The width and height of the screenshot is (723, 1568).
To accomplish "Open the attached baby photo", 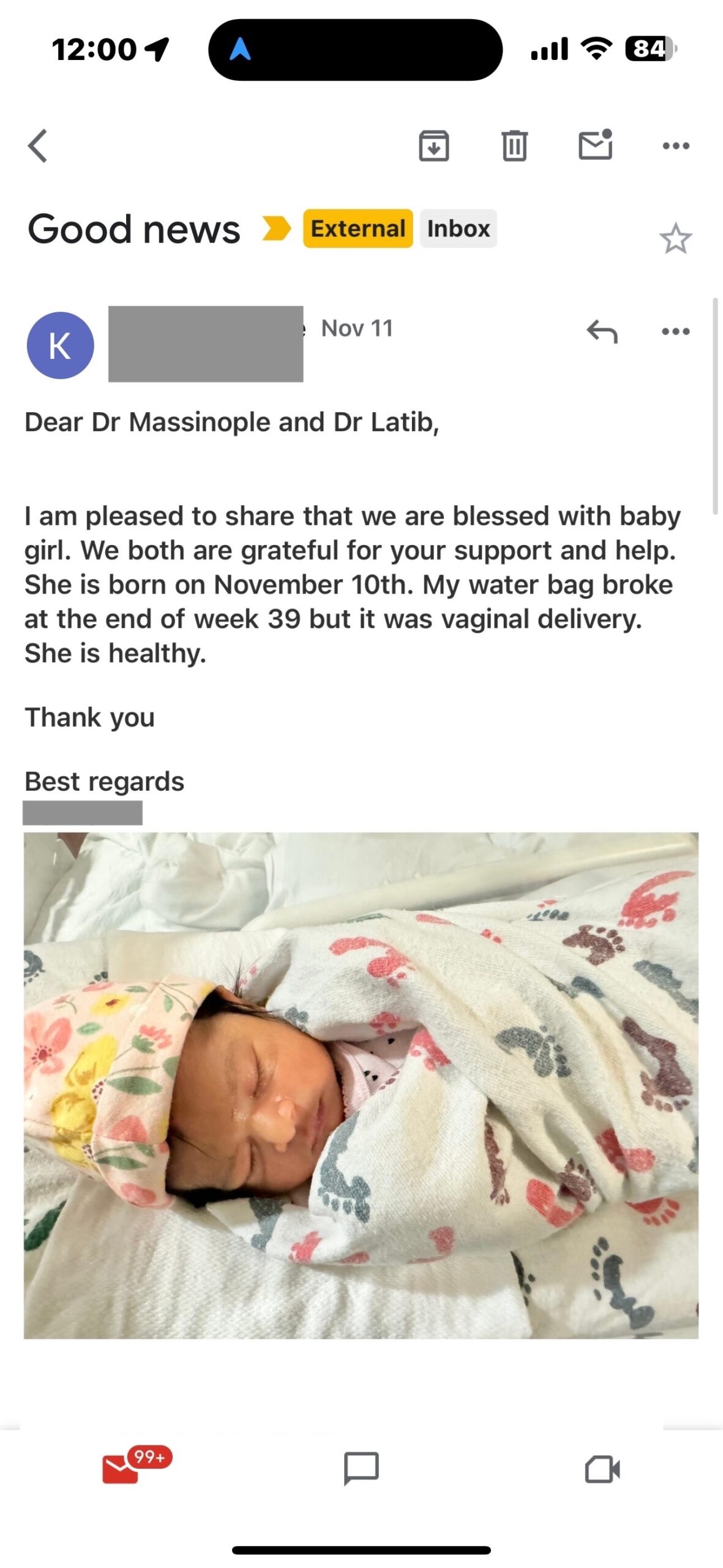I will pyautogui.click(x=361, y=1084).
